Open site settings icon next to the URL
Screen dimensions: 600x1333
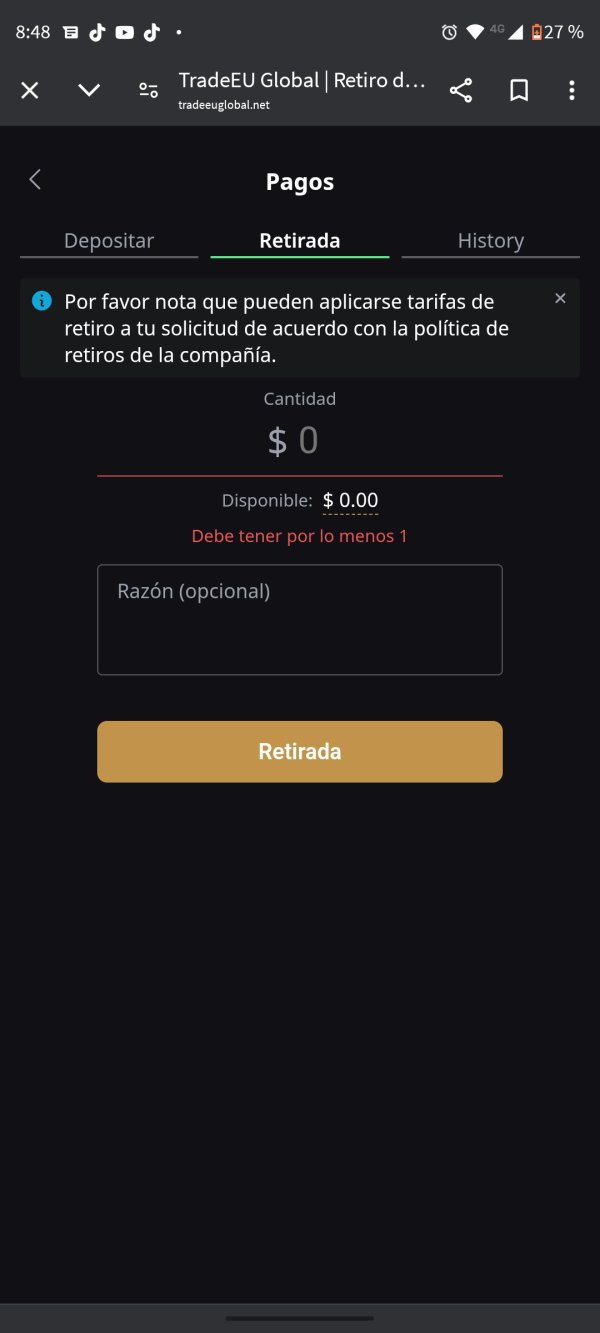tap(148, 91)
